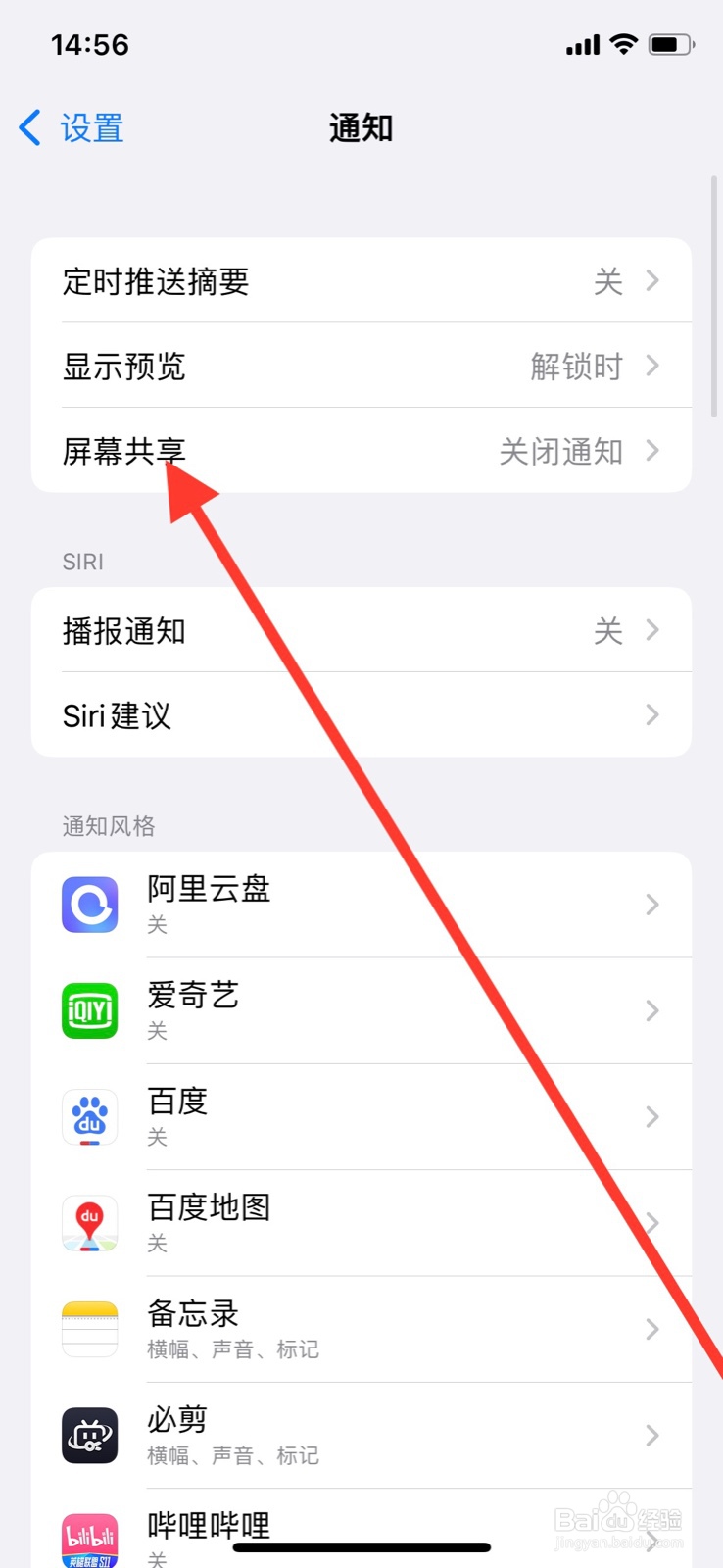The height and width of the screenshot is (1568, 723).
Task: Open the SIRI section's 播报通知 entry
Action: point(361,631)
